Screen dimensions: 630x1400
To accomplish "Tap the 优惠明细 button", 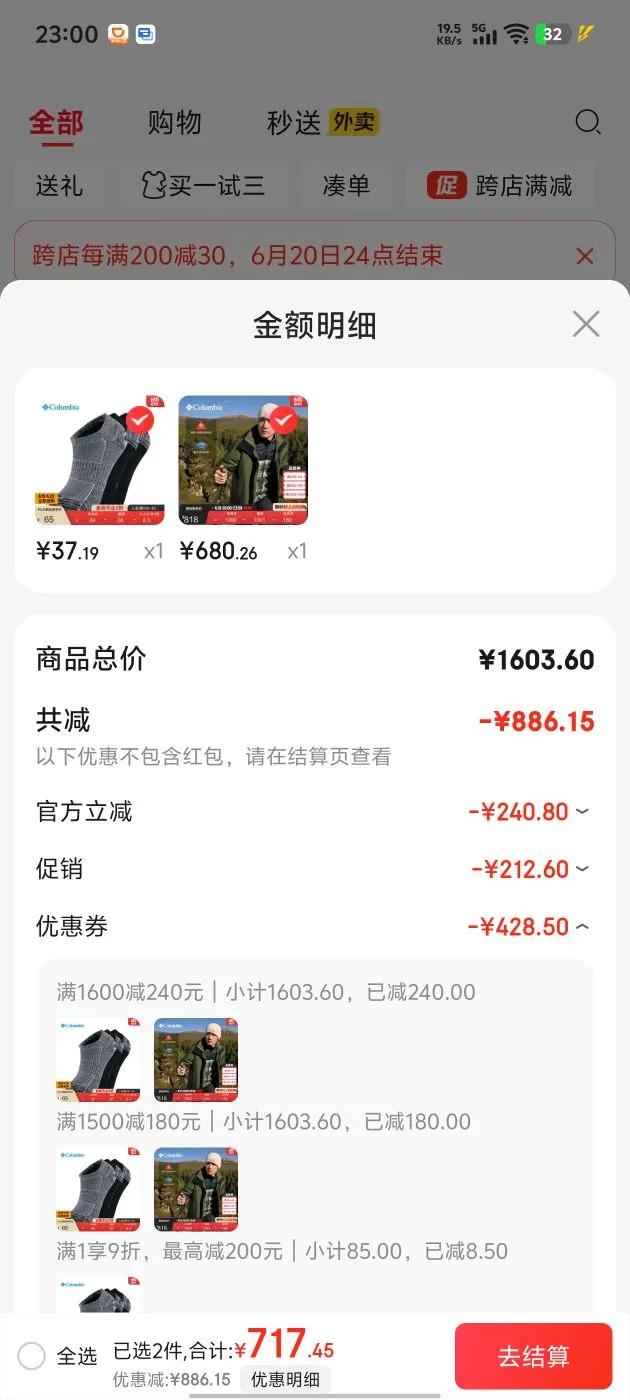I will tap(285, 1380).
